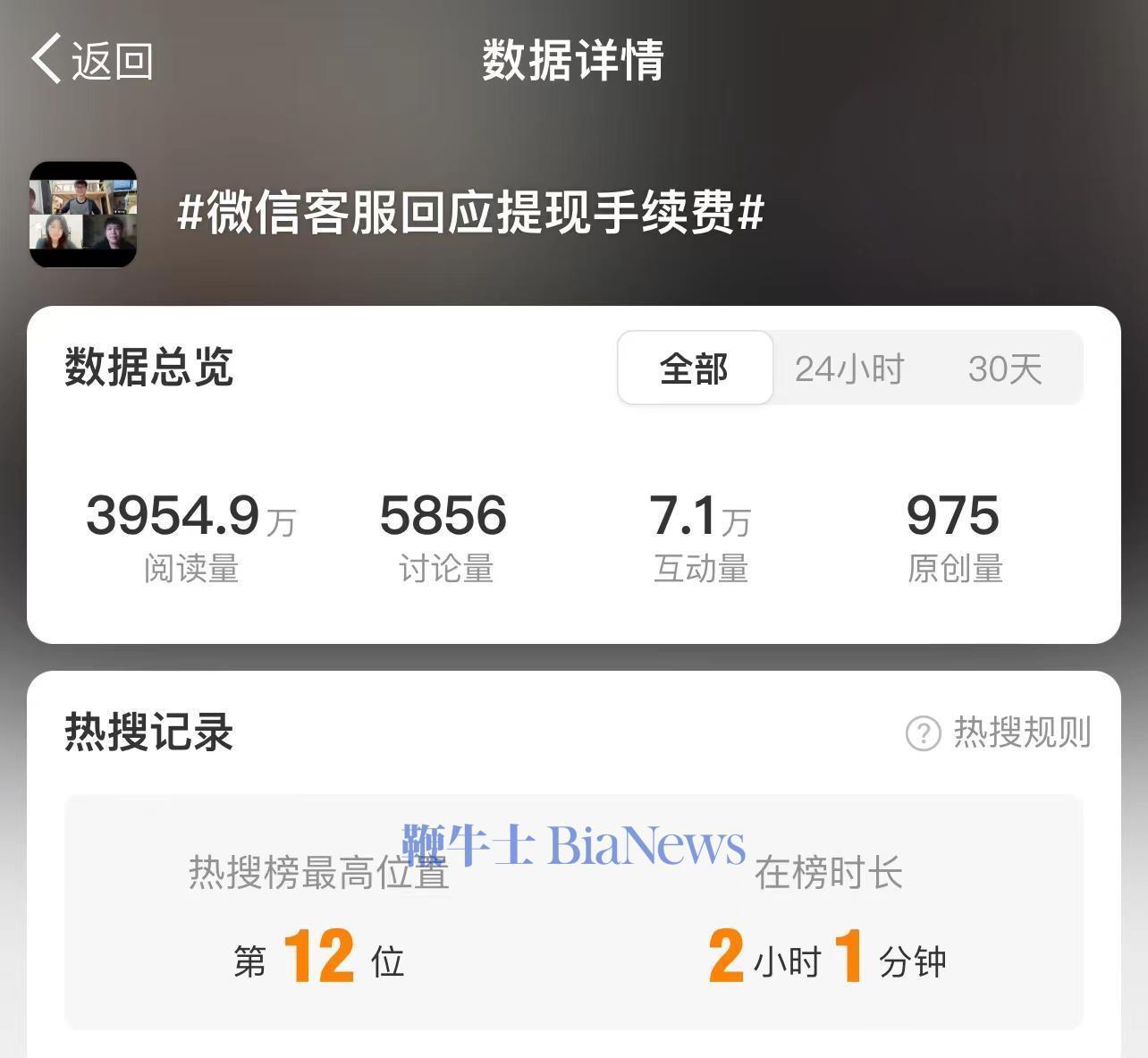Image resolution: width=1148 pixels, height=1058 pixels.
Task: Open the #微信客服回应提现手续费# topic thumbnail
Action: 83,215
